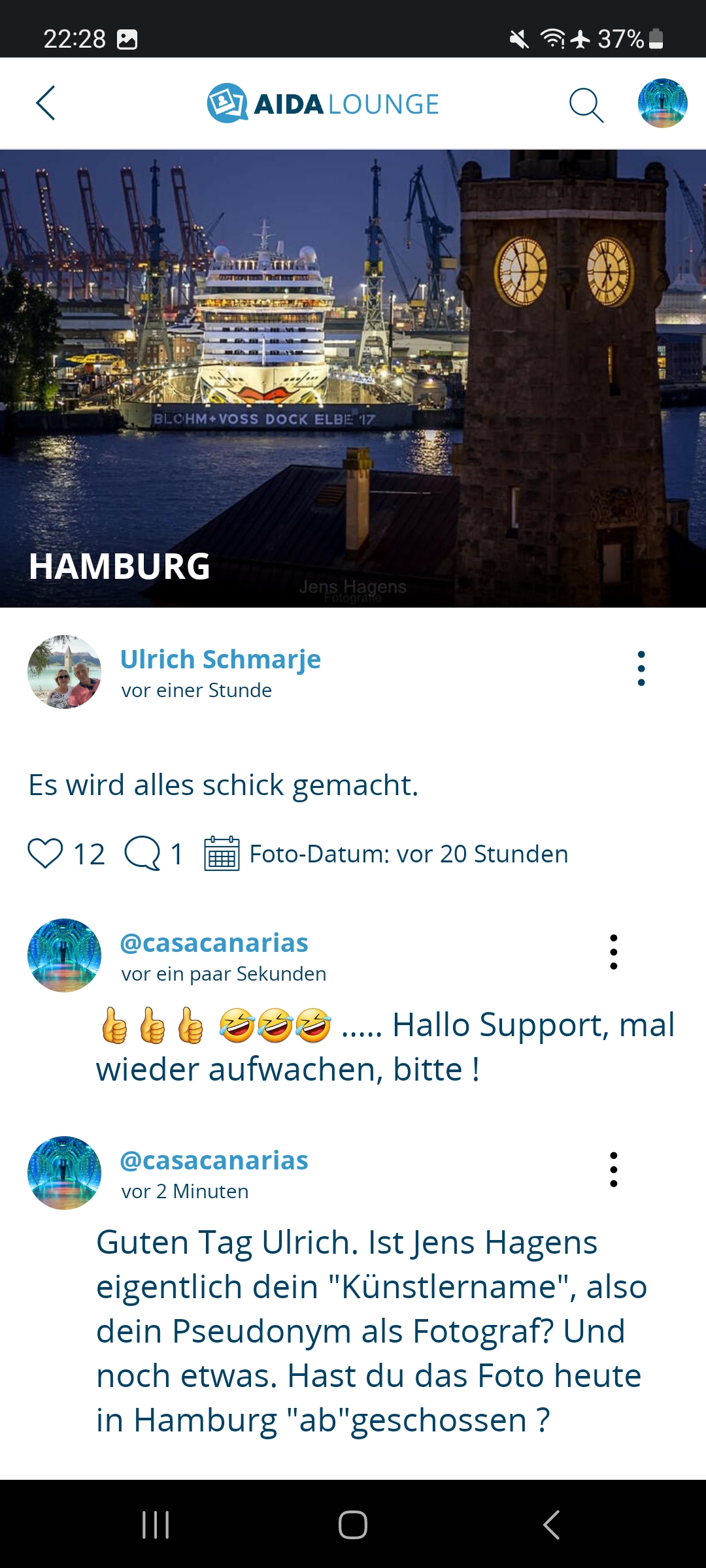
Task: Open Ulrich Schmarje's profile
Action: click(x=220, y=659)
